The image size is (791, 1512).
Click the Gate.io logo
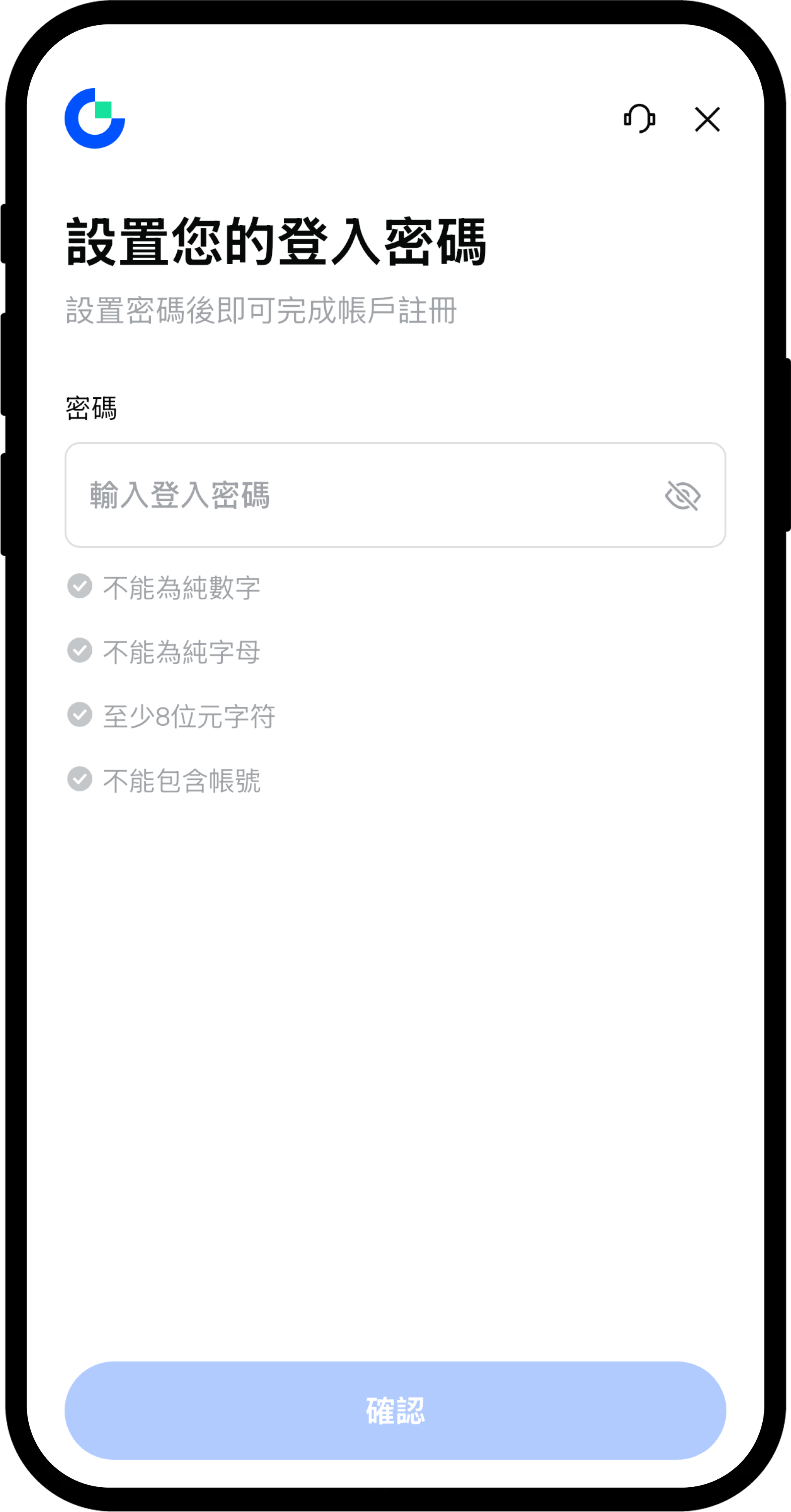(96, 118)
